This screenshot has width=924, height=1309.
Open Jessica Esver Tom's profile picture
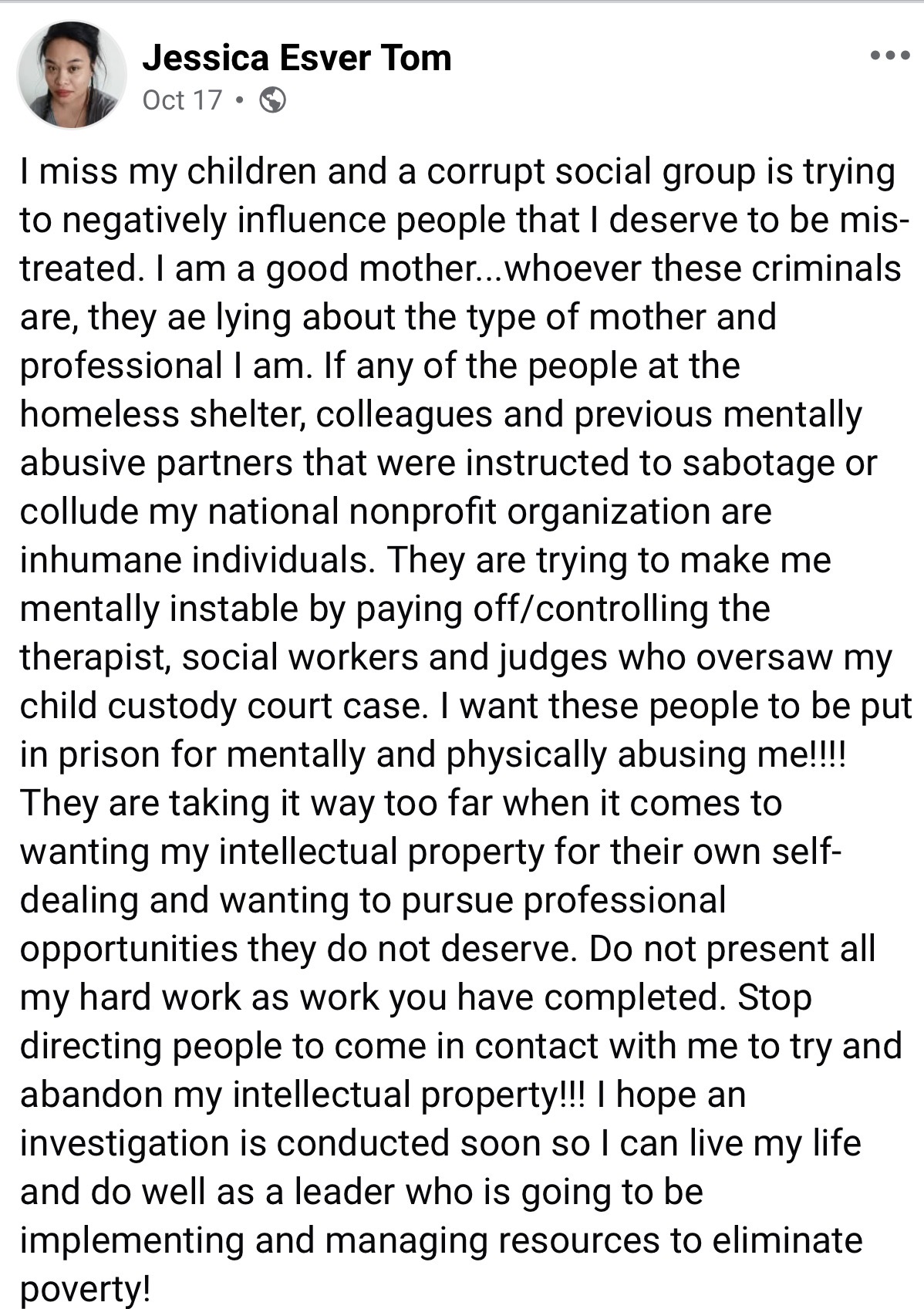coord(73,74)
